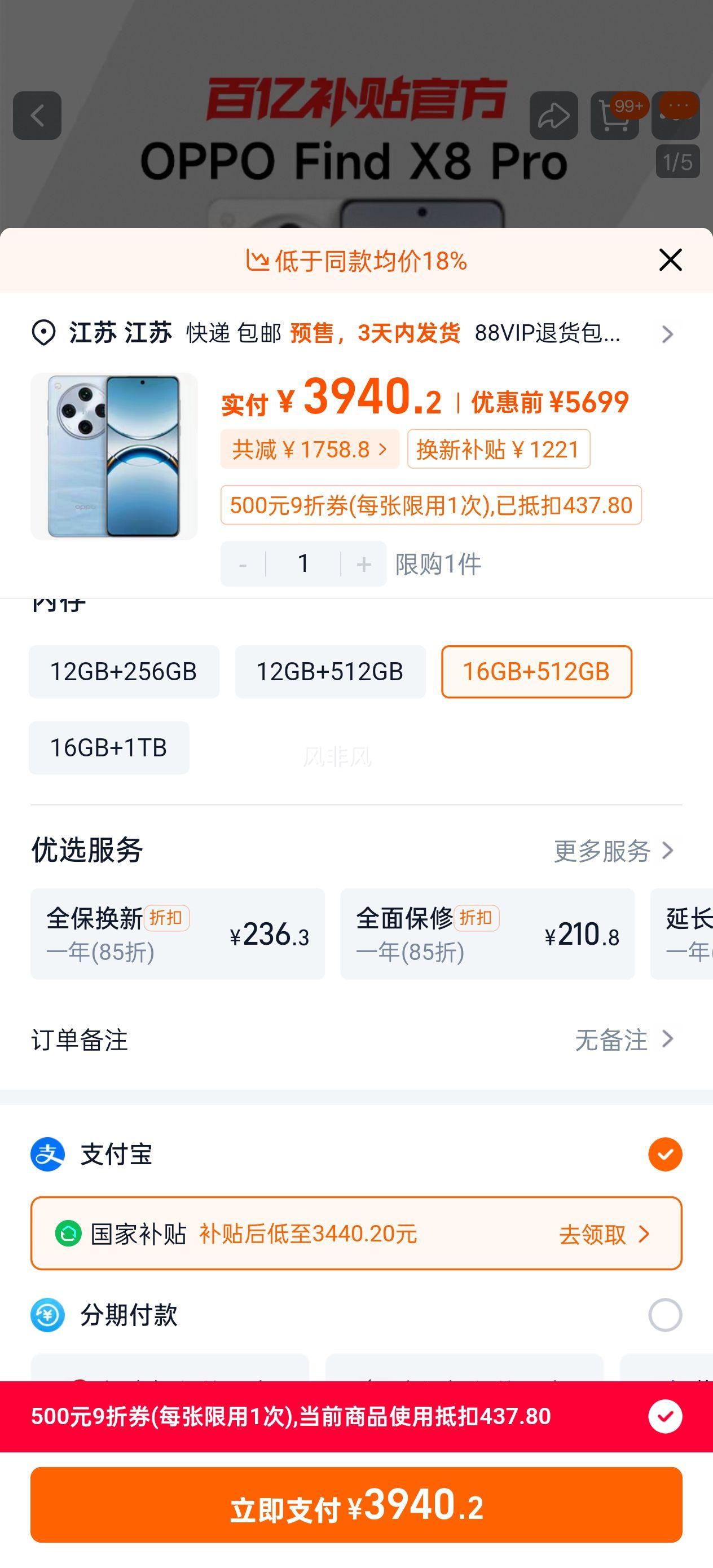713x1568 pixels.
Task: Open the share icon at top right
Action: [553, 116]
